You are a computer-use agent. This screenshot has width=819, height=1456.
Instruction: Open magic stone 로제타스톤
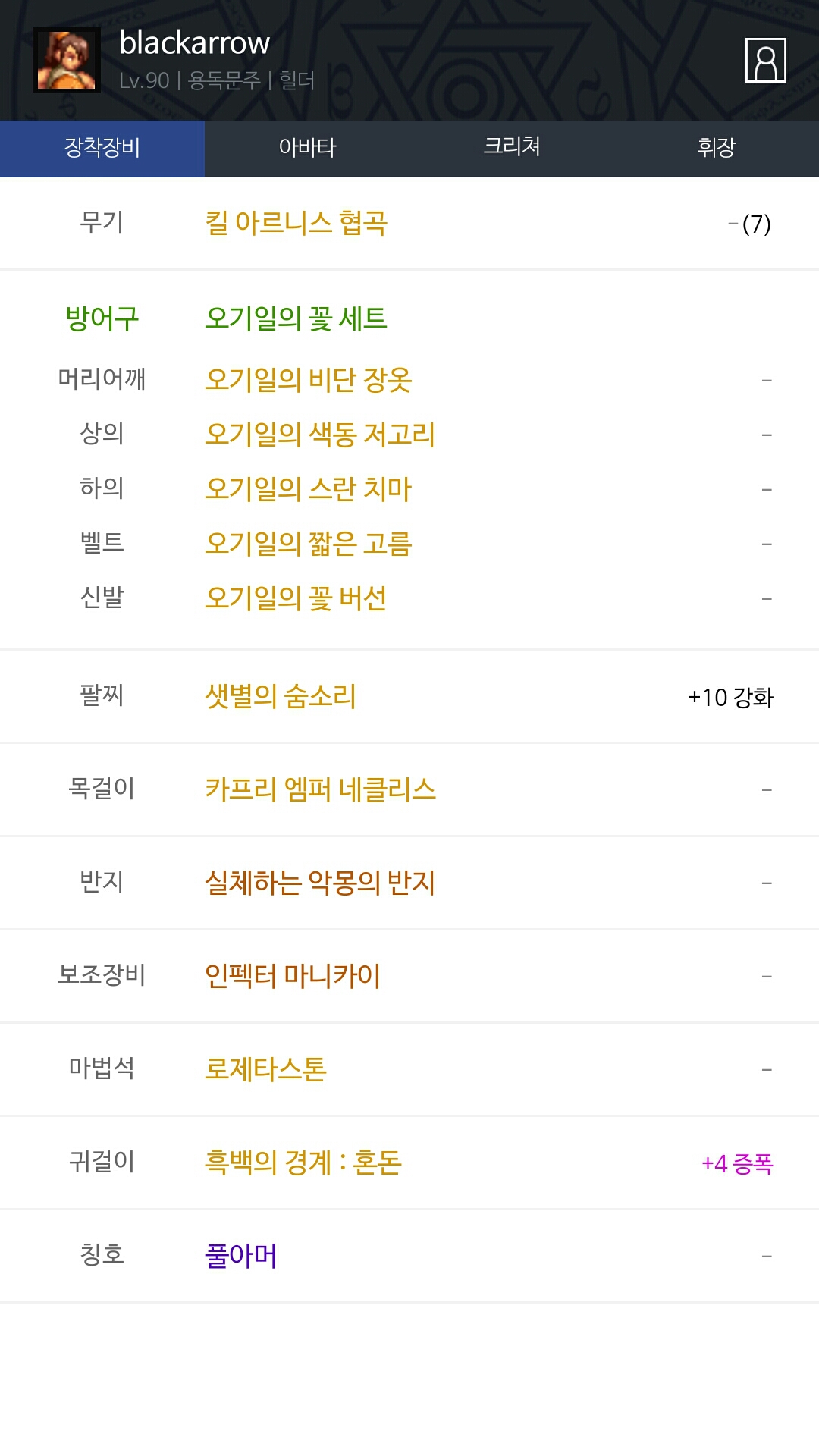pyautogui.click(x=265, y=1069)
